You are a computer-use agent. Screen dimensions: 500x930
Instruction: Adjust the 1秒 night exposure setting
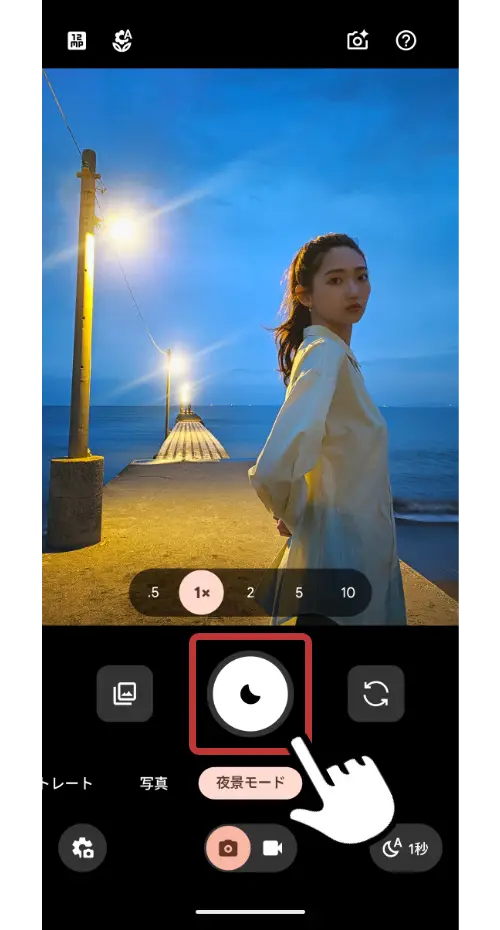(x=406, y=848)
